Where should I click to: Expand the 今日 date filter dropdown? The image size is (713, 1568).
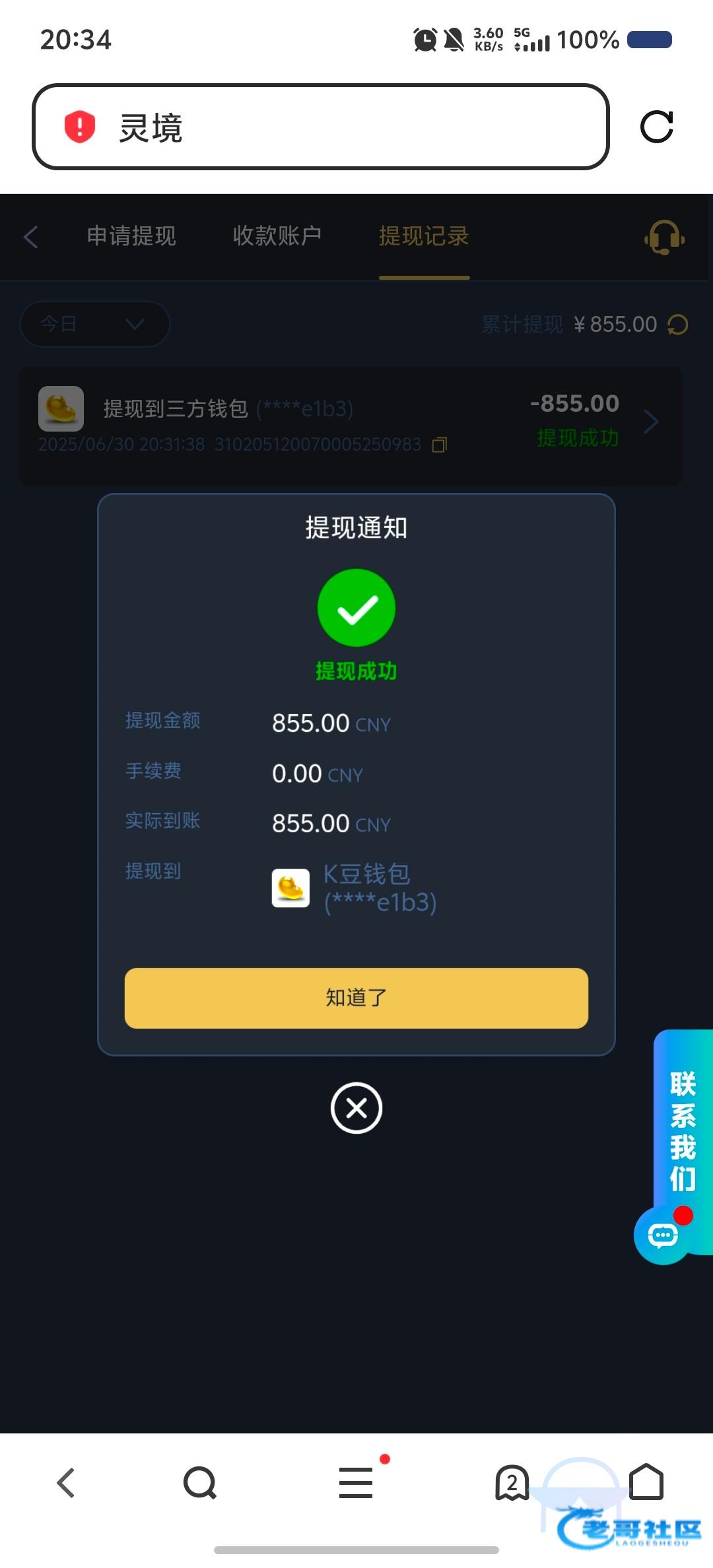pyautogui.click(x=95, y=324)
